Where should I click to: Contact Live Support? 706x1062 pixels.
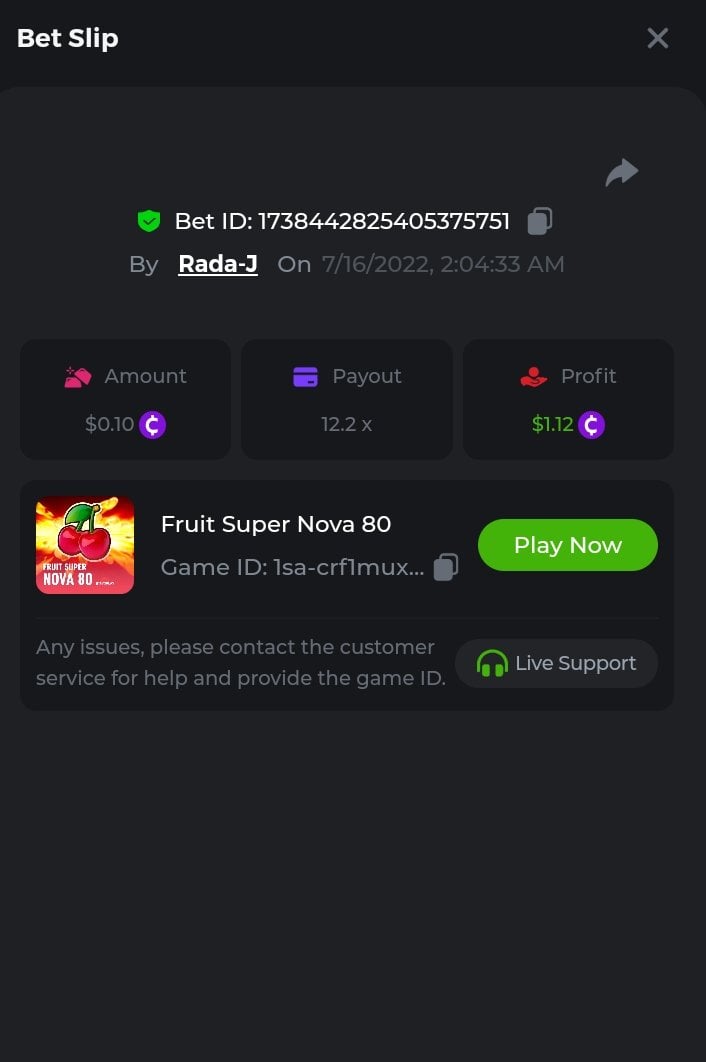[x=556, y=663]
